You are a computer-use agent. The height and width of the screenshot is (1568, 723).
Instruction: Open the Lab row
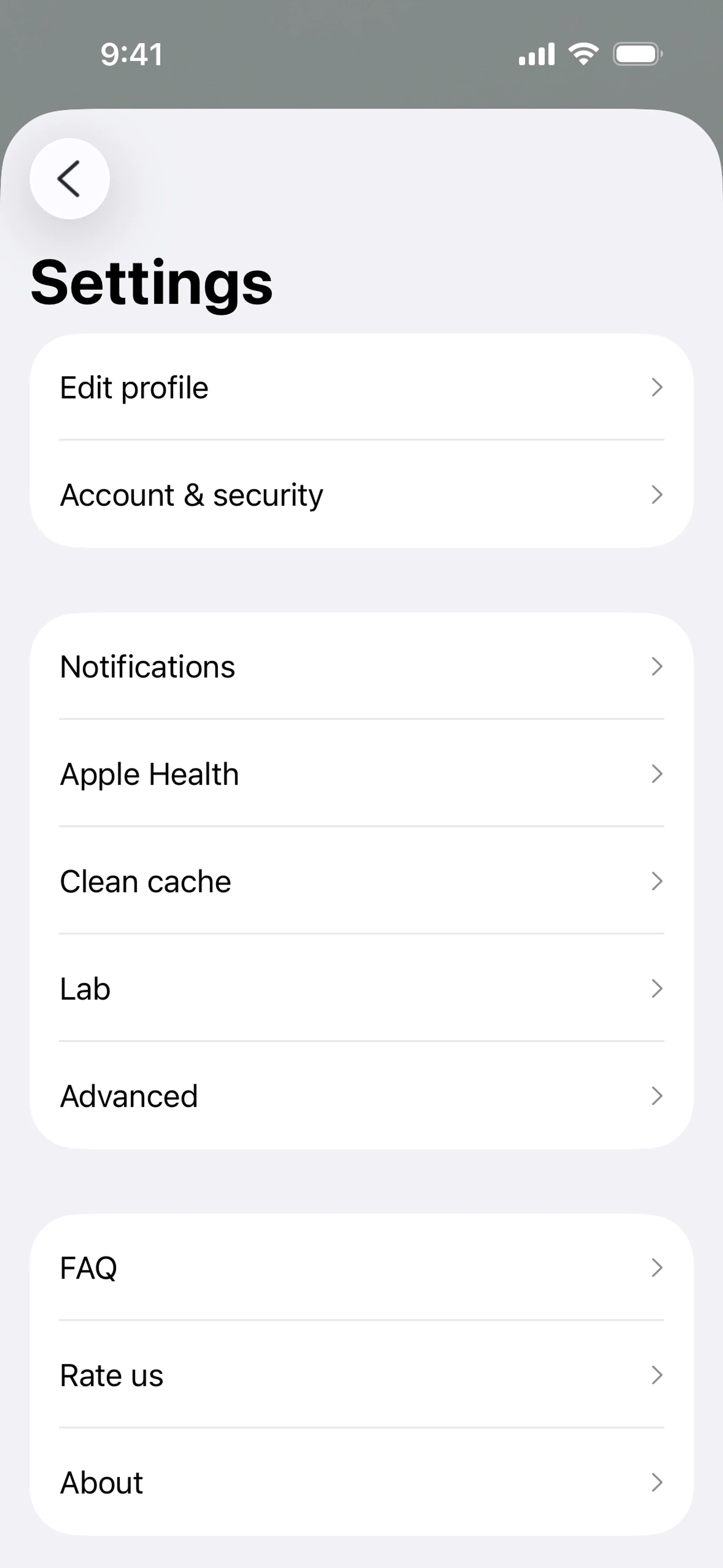[x=361, y=989]
